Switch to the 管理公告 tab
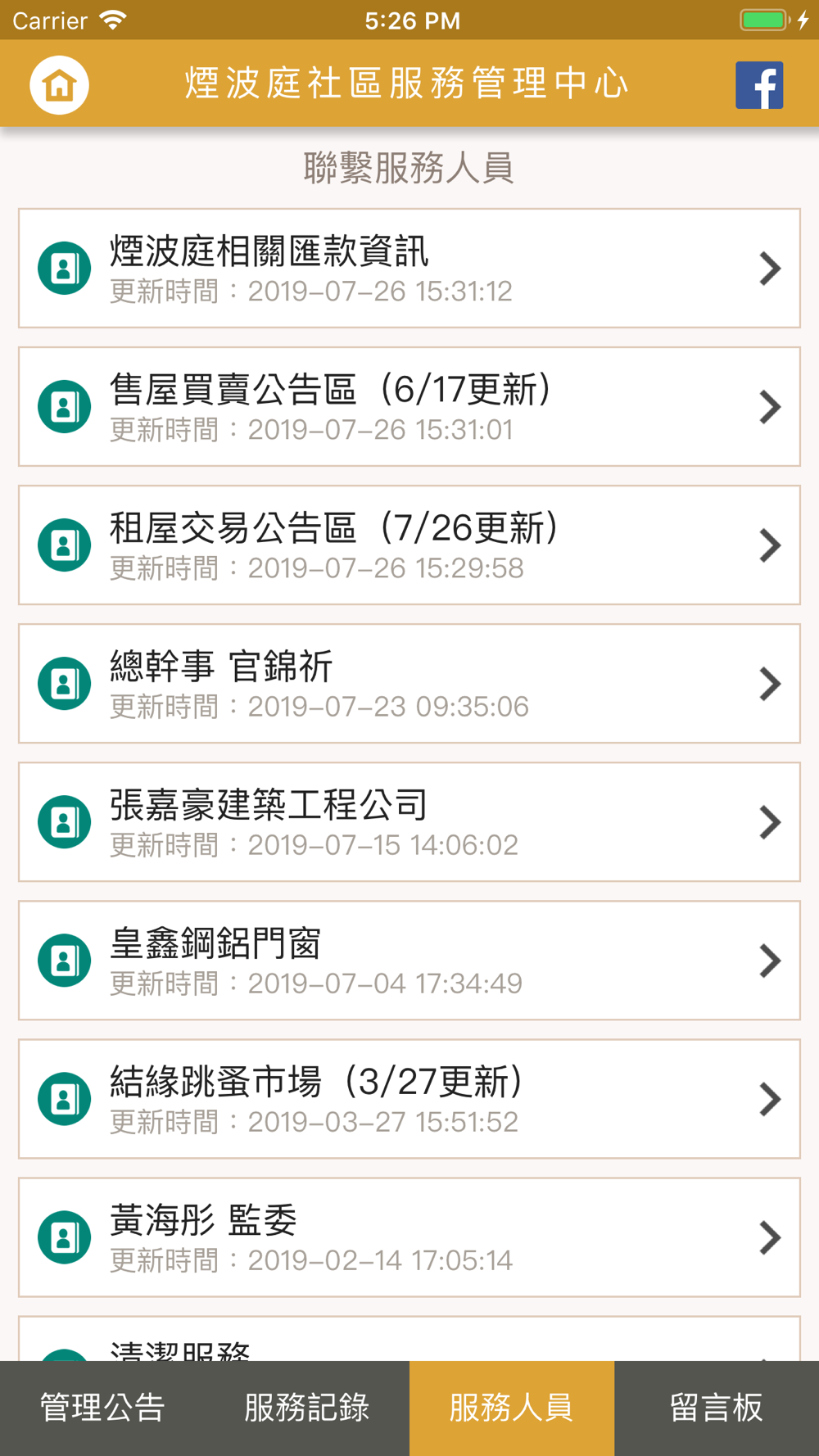 (x=102, y=1408)
